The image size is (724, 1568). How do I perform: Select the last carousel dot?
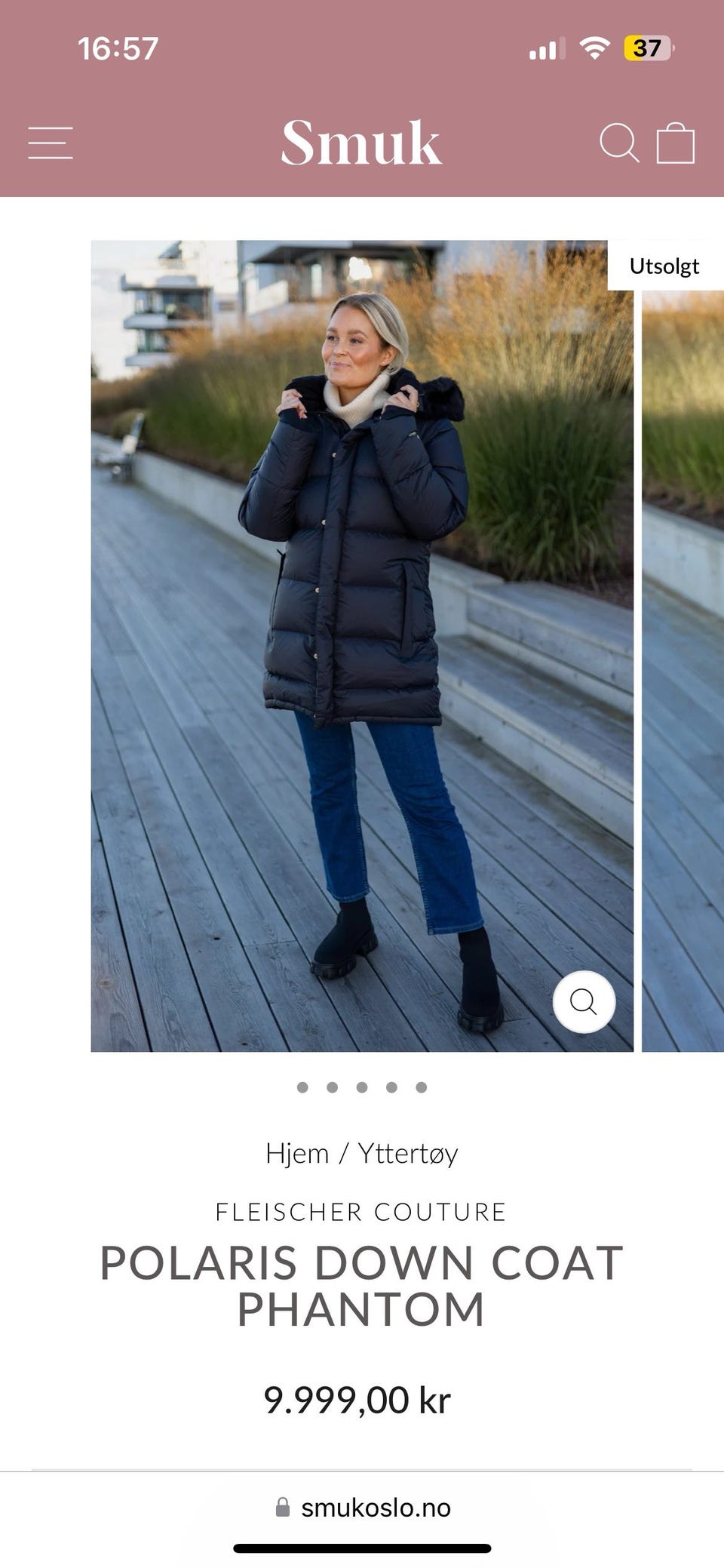tap(420, 1089)
